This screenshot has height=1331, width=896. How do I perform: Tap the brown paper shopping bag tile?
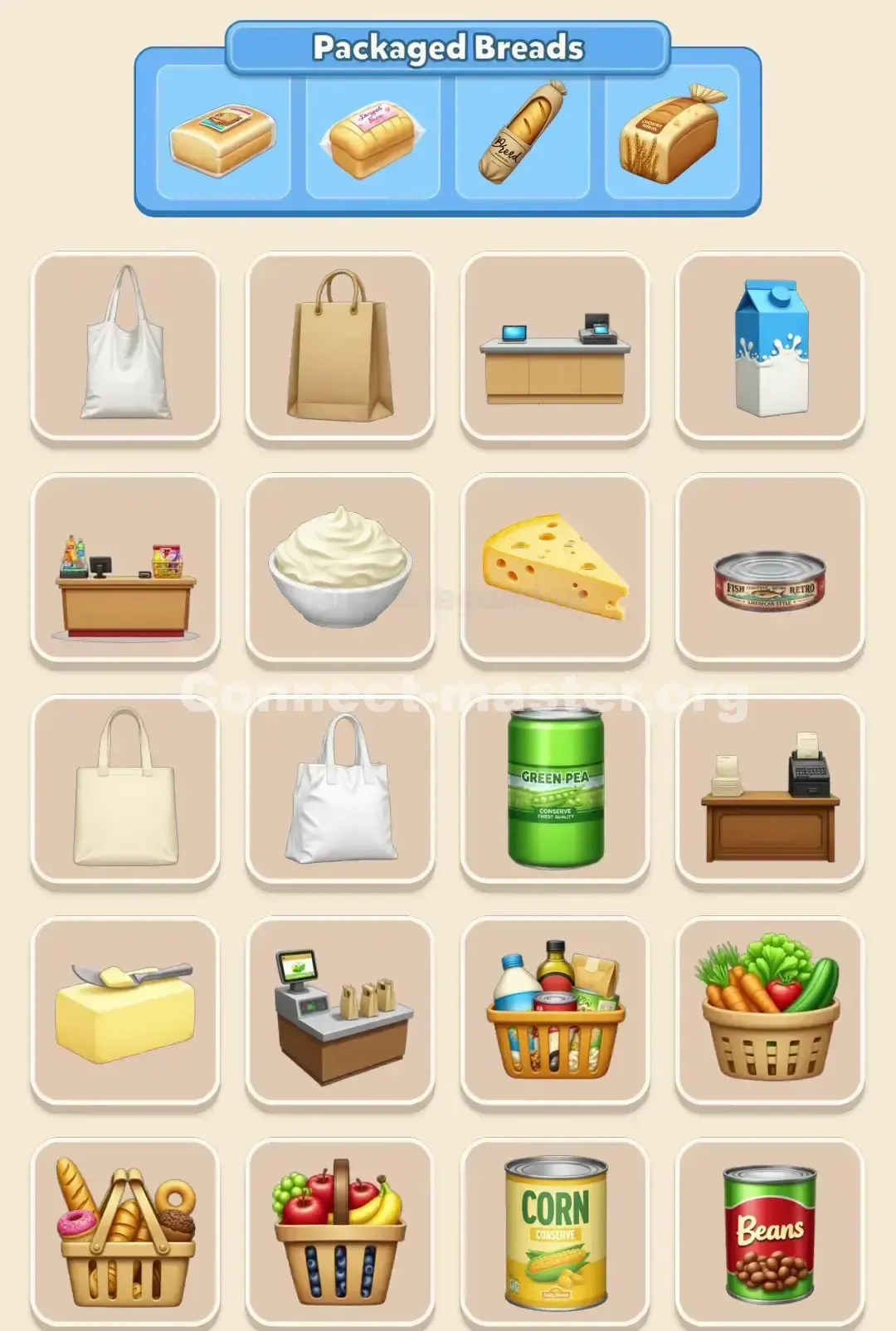coord(340,345)
